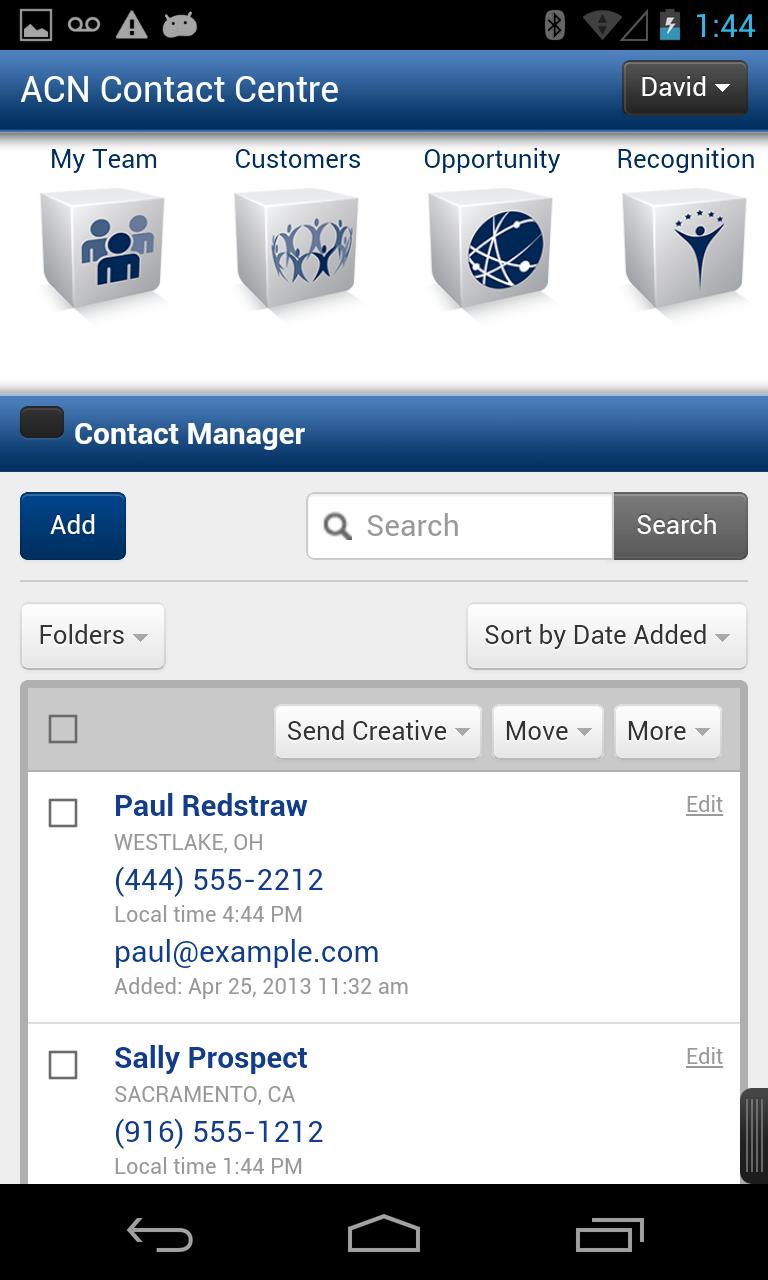
Task: Check the box next to Paul Redstraw
Action: pos(63,813)
